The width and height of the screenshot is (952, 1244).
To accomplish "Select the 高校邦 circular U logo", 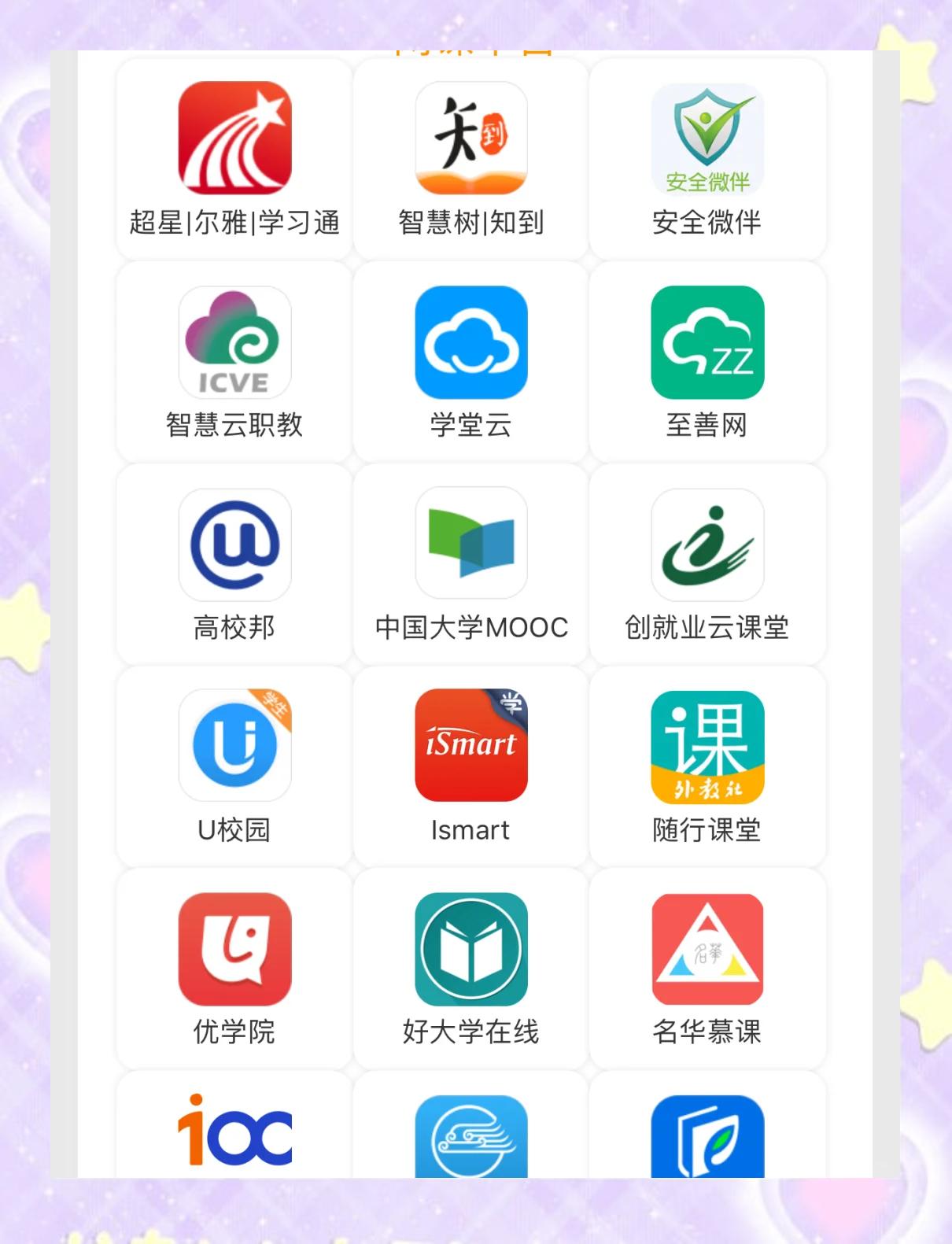I will pos(234,544).
